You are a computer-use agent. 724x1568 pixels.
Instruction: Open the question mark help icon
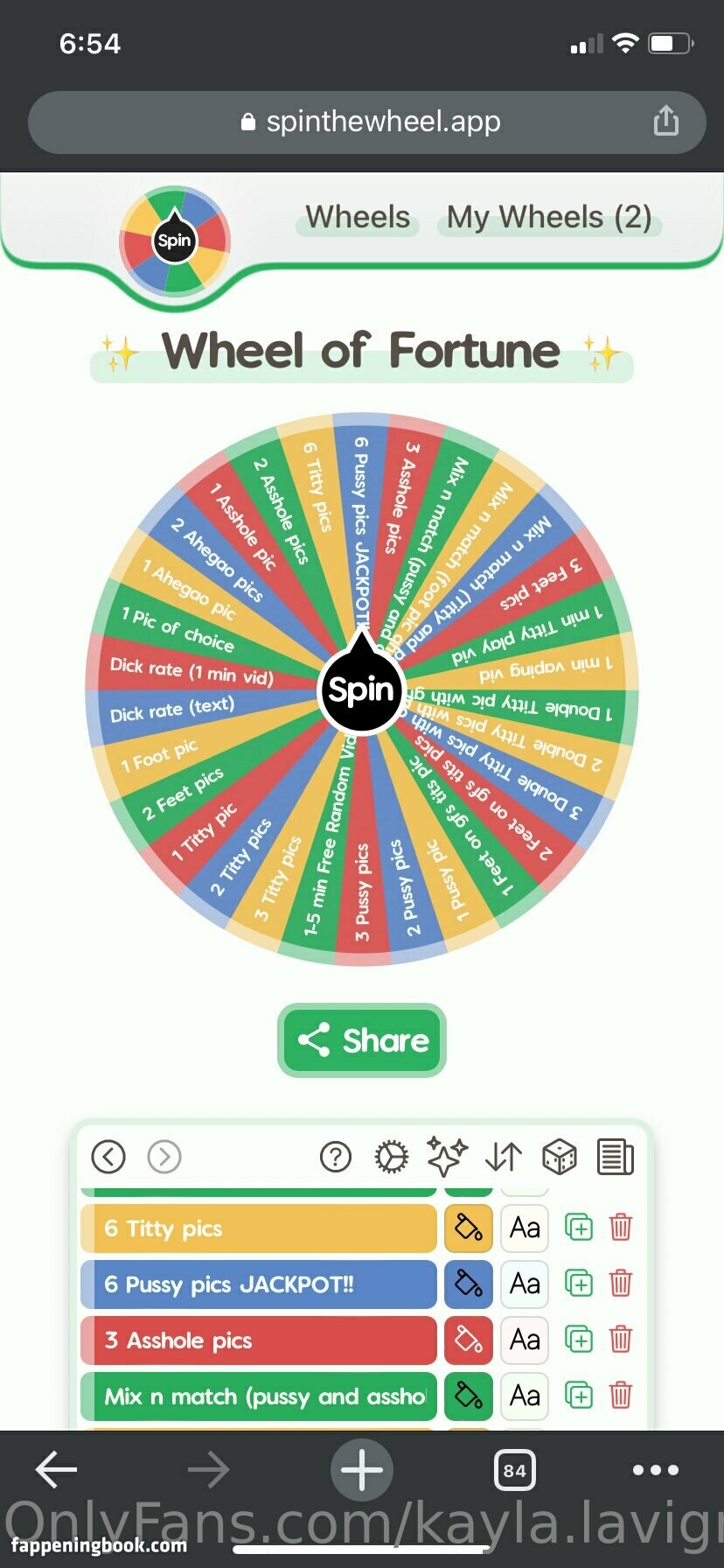pos(336,1157)
